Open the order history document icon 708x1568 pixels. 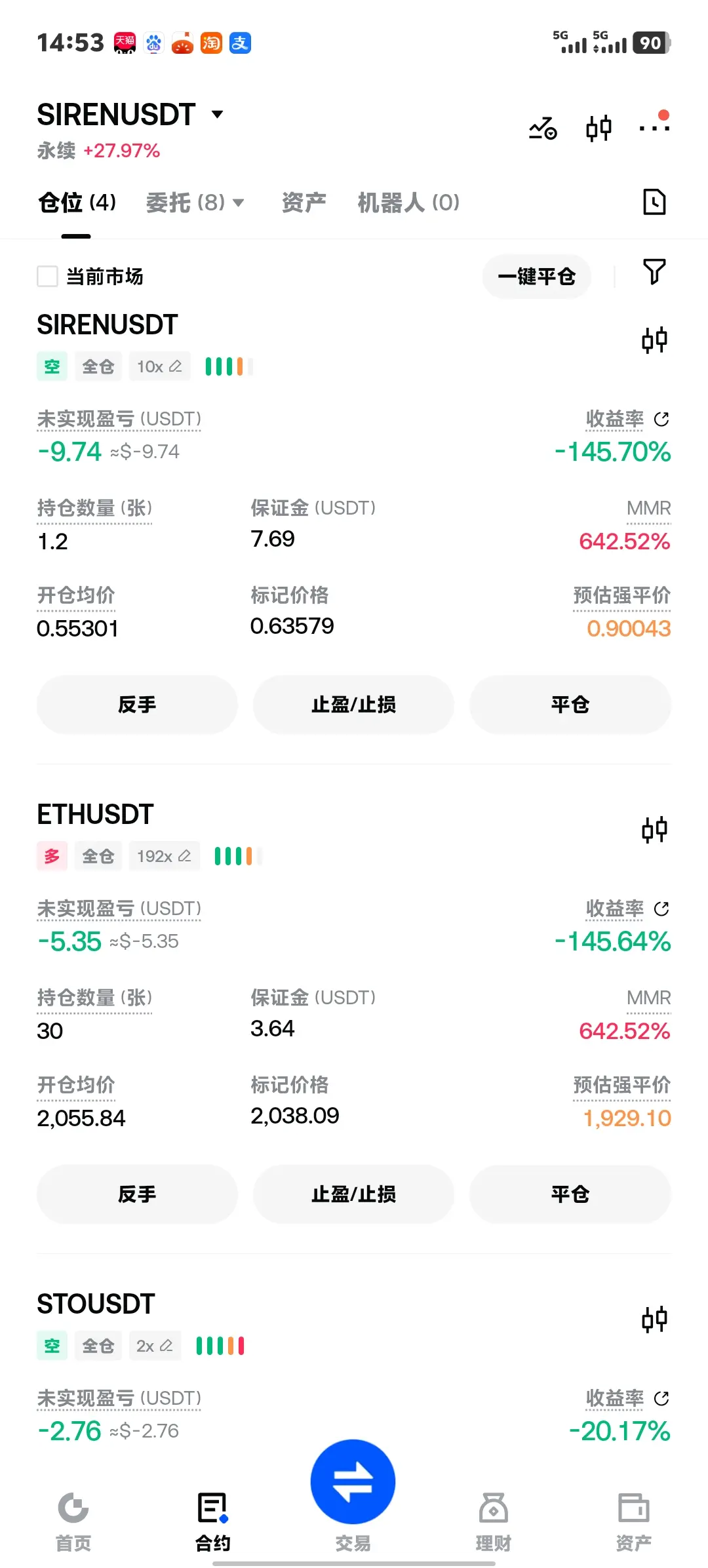pos(654,202)
